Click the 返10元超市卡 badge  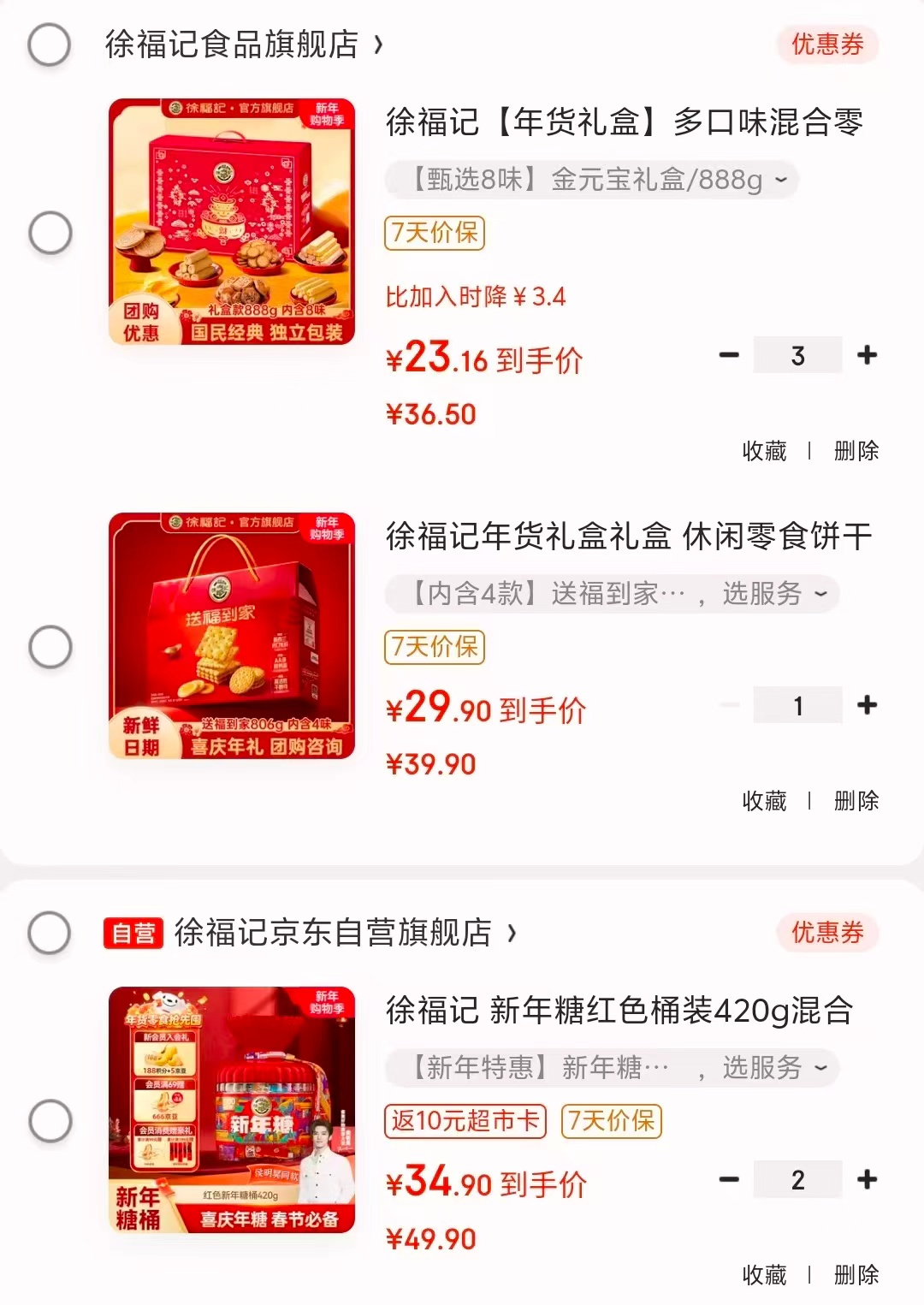pos(464,1122)
